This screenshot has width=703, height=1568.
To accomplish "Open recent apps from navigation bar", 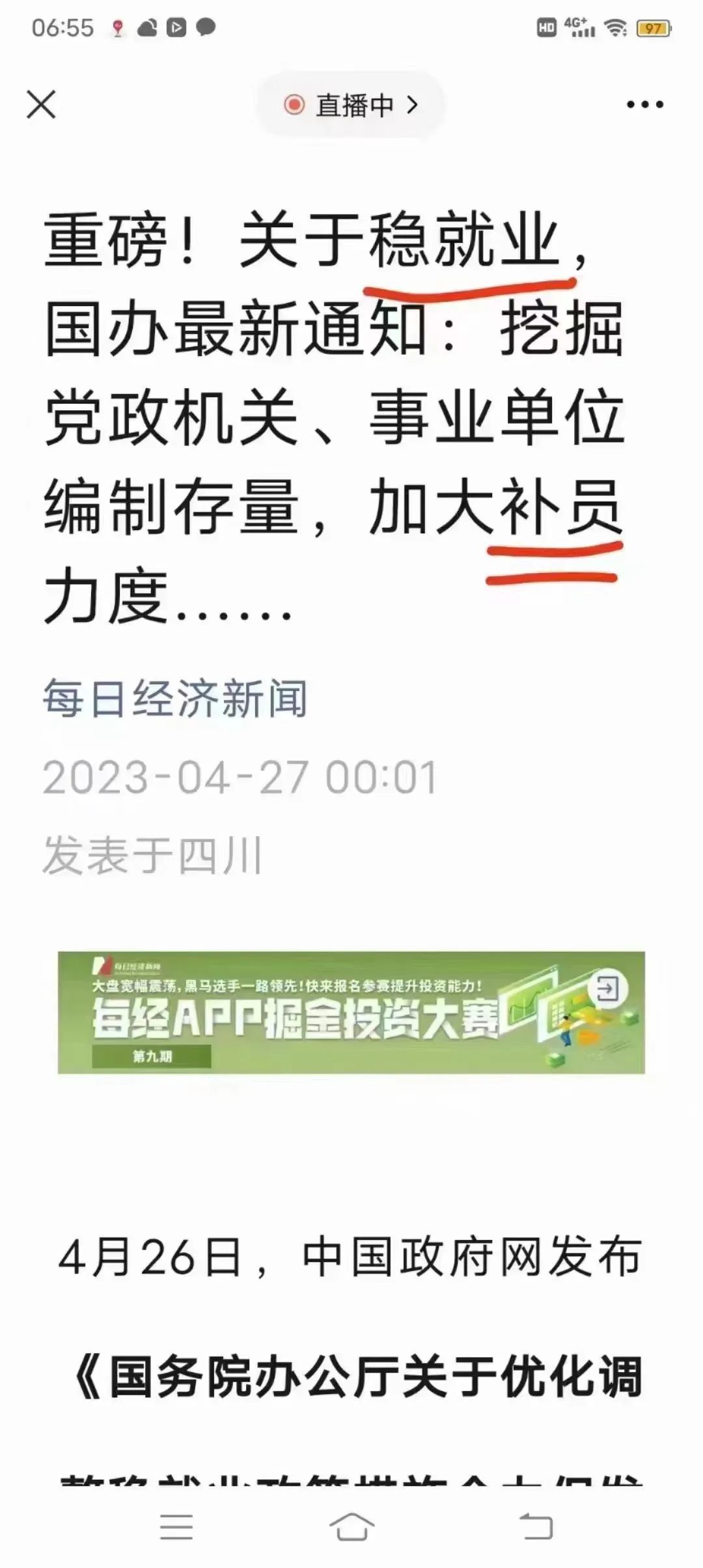I will coord(176,1527).
